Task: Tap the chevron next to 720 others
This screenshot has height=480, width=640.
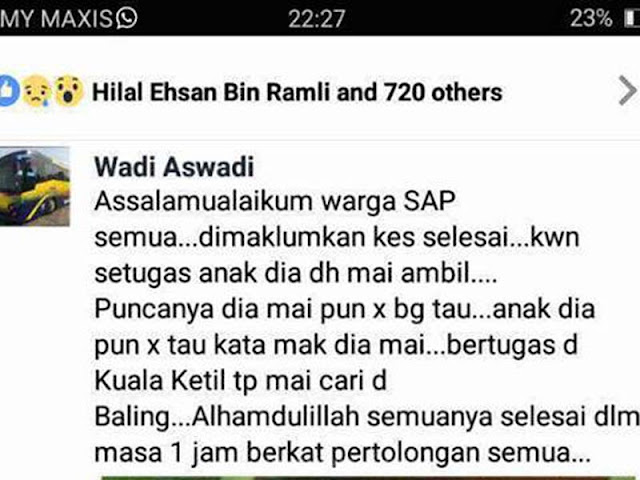Action: tap(627, 92)
